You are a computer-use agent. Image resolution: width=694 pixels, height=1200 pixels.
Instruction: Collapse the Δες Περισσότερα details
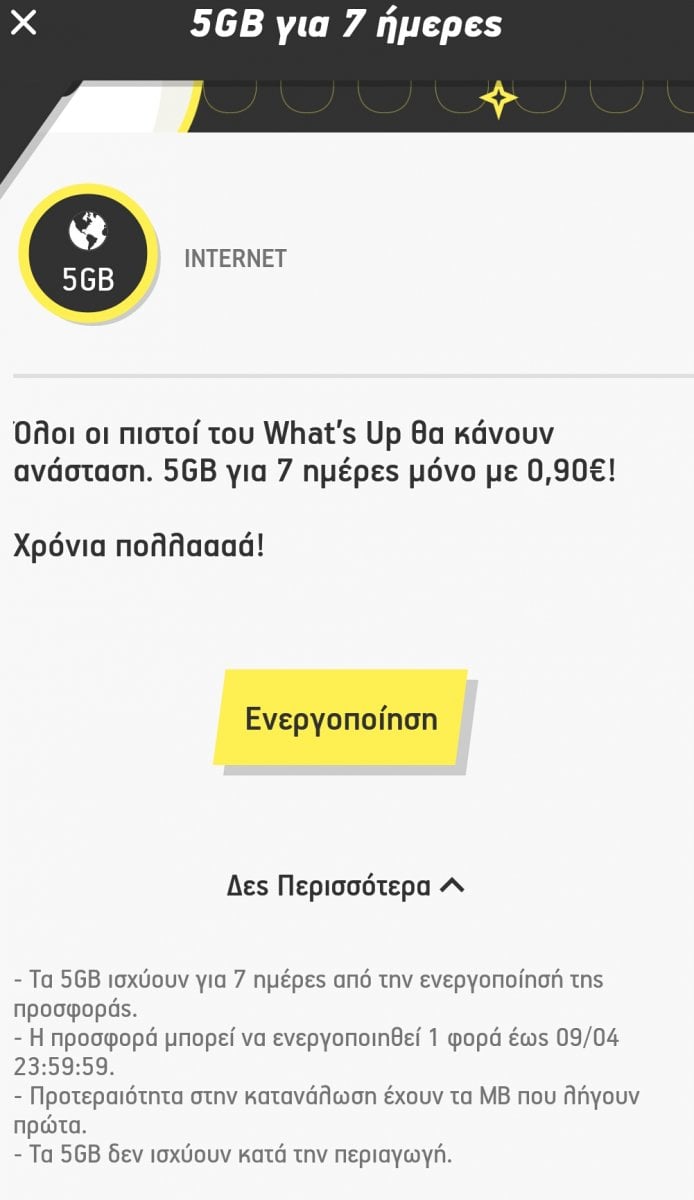pyautogui.click(x=346, y=886)
